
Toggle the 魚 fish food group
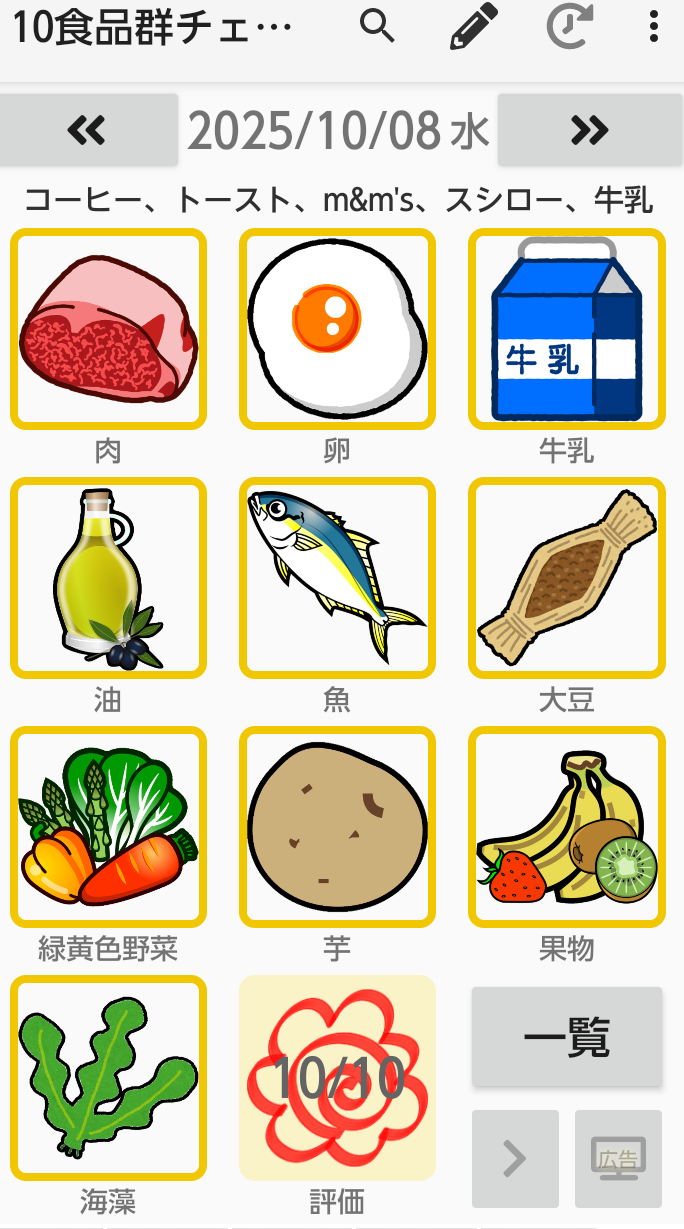(x=337, y=578)
